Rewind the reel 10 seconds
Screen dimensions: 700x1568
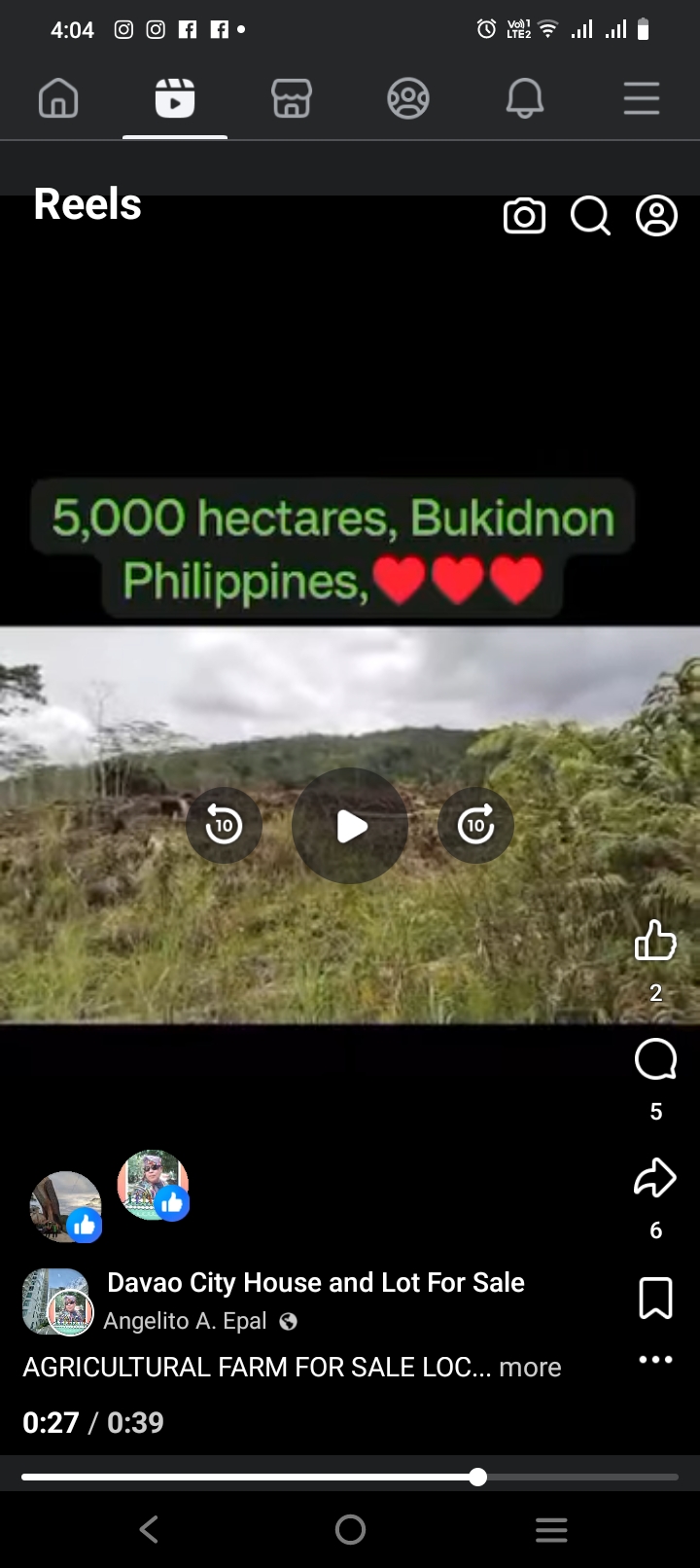tap(224, 826)
